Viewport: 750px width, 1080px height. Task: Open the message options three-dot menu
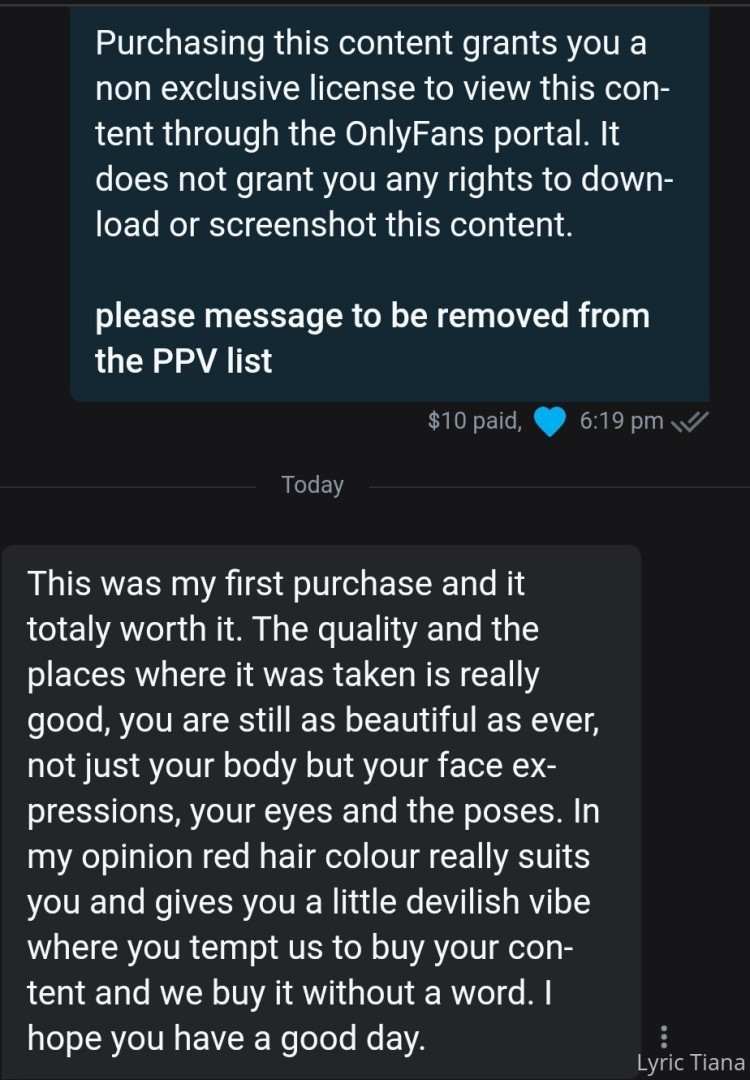(664, 1037)
